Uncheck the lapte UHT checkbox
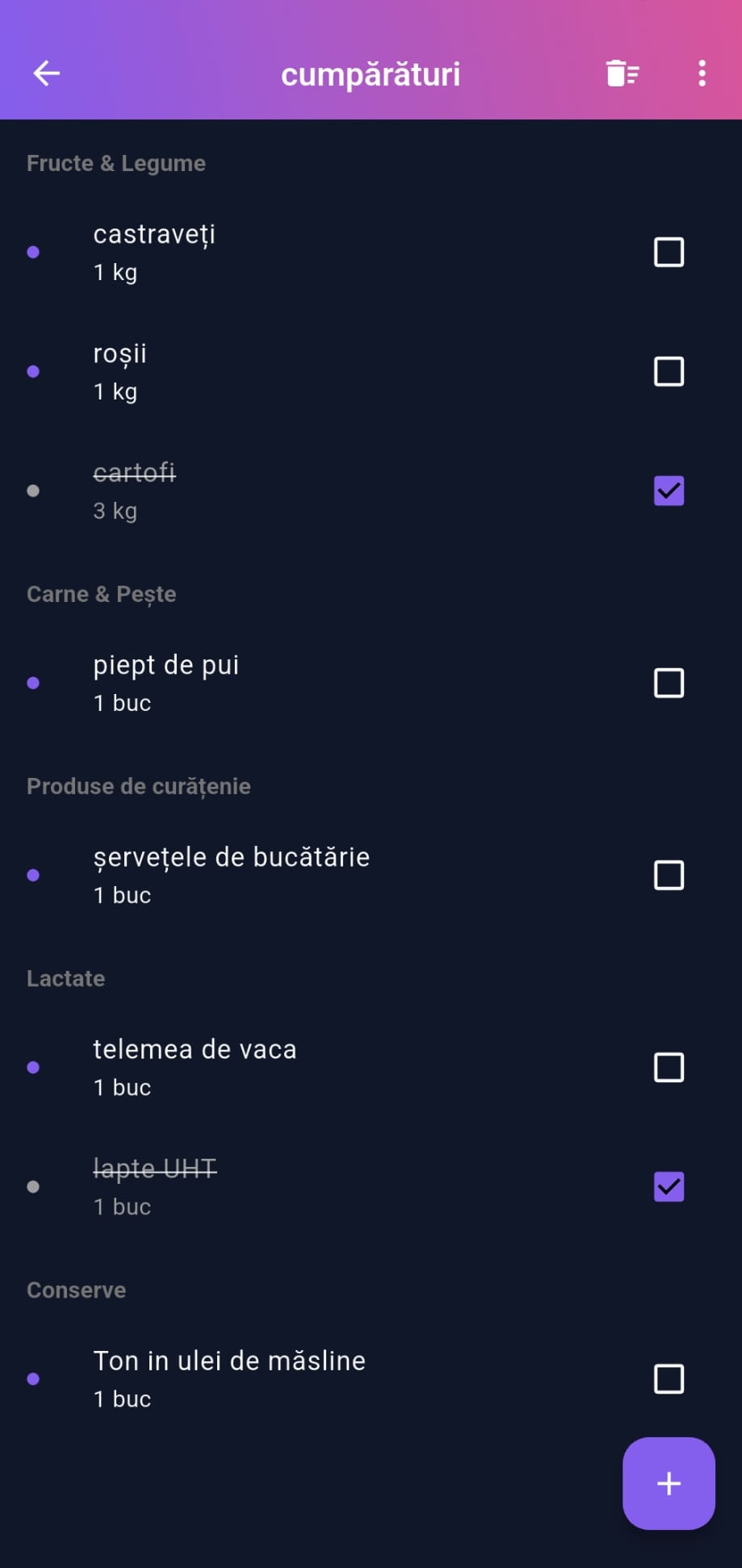Viewport: 742px width, 1568px height. (x=668, y=1185)
